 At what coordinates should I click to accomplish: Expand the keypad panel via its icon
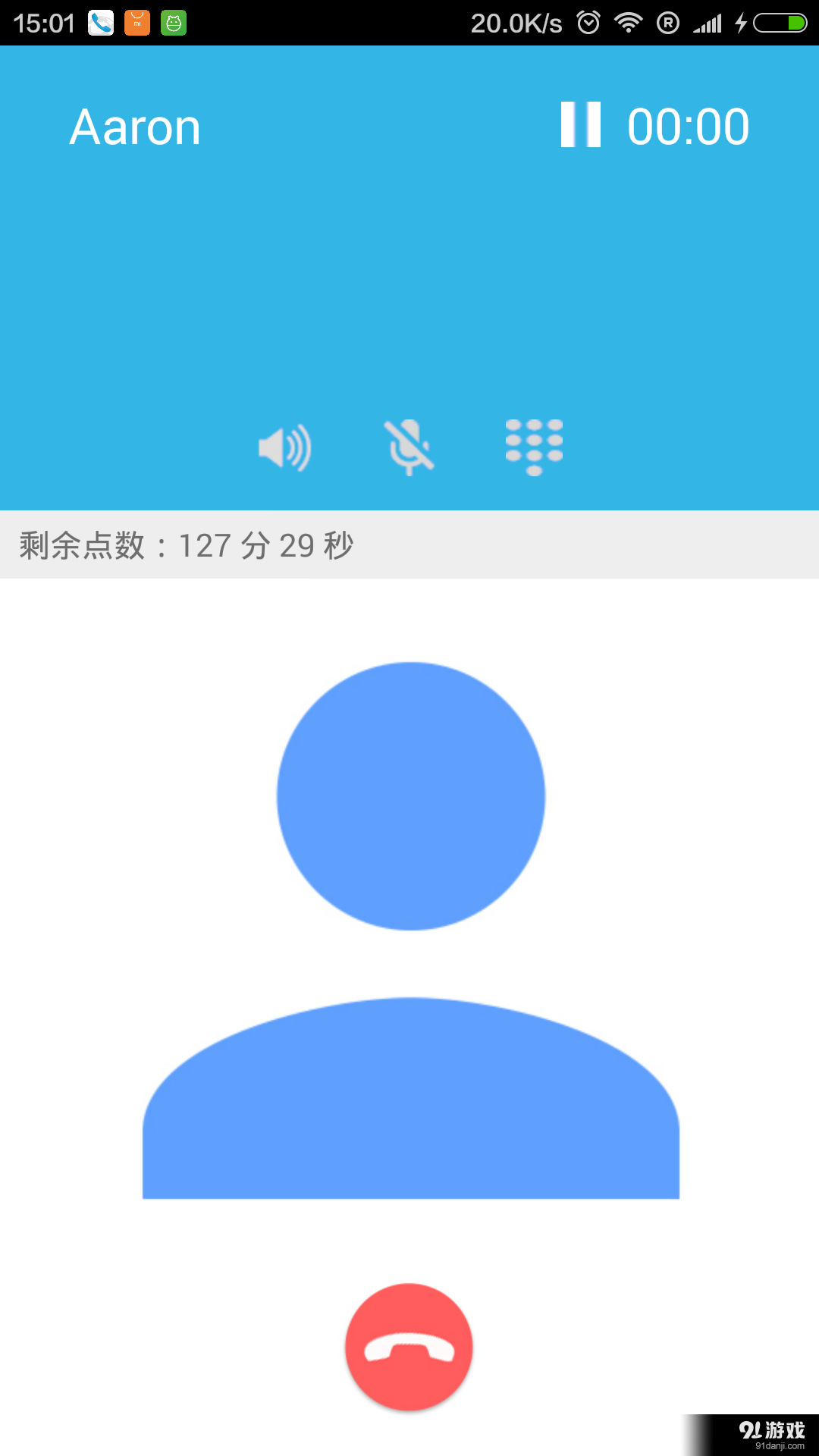tap(534, 447)
